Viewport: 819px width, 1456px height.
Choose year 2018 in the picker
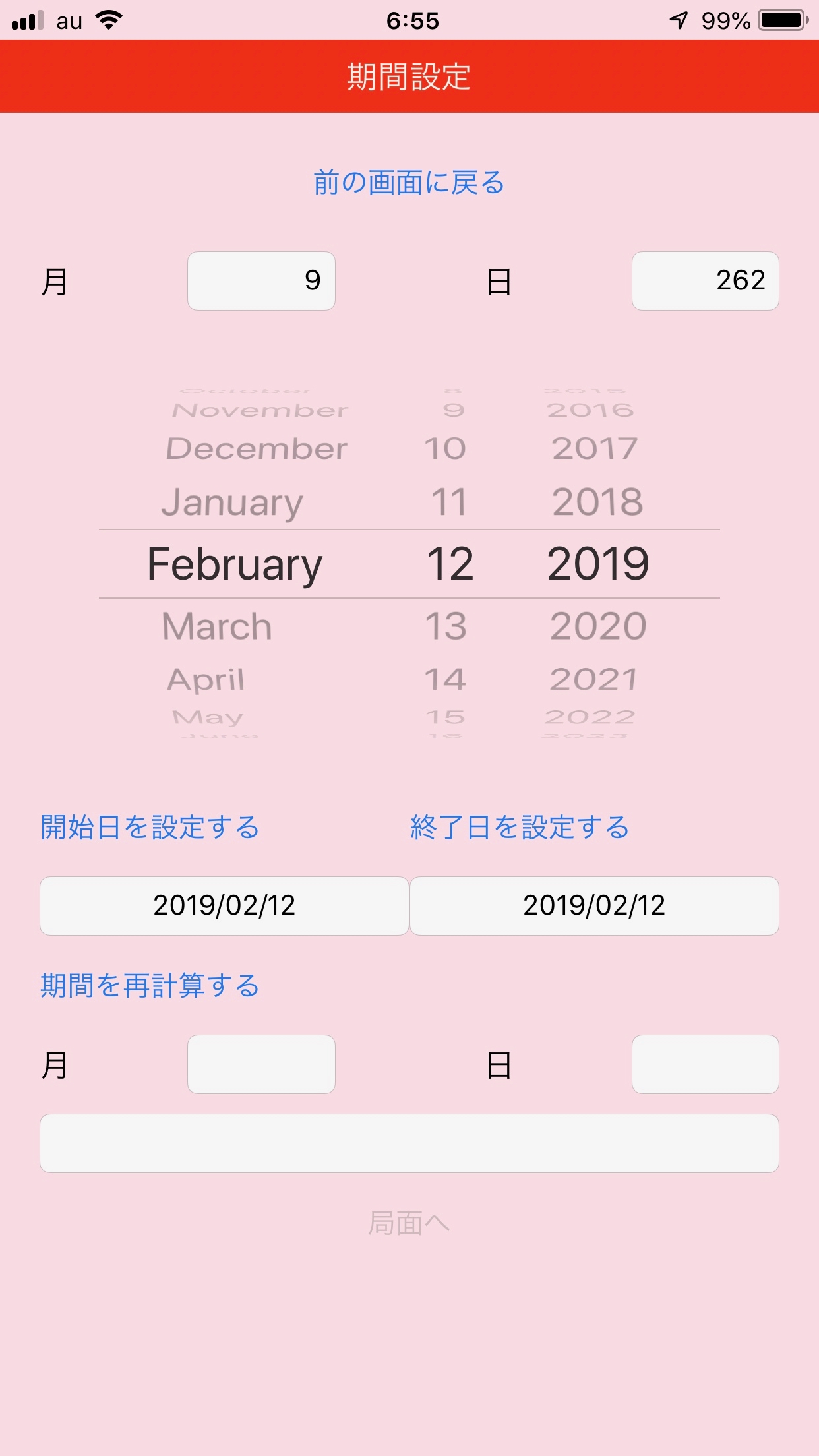[597, 502]
